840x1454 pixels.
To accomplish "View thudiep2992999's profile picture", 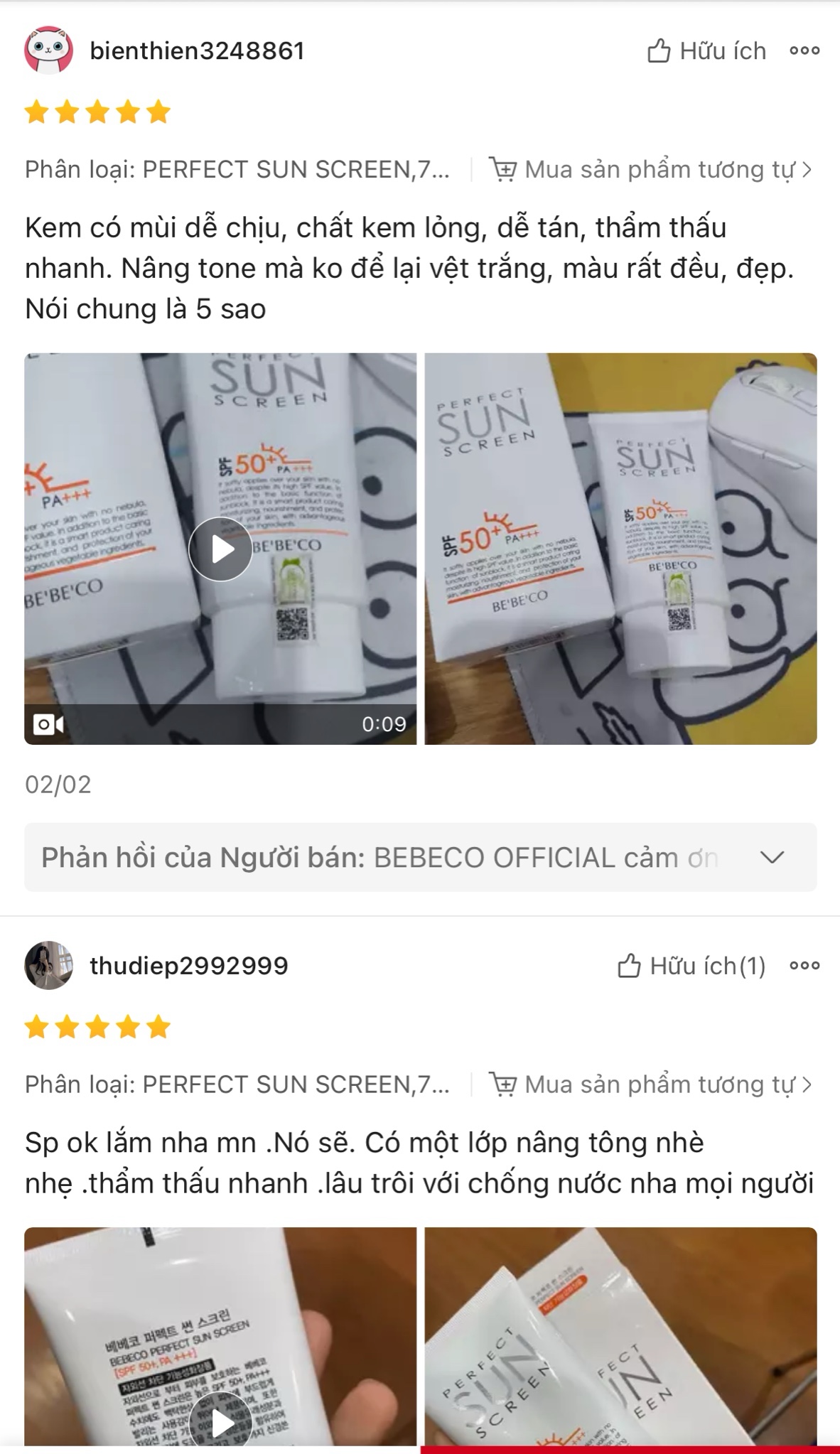I will (49, 966).
